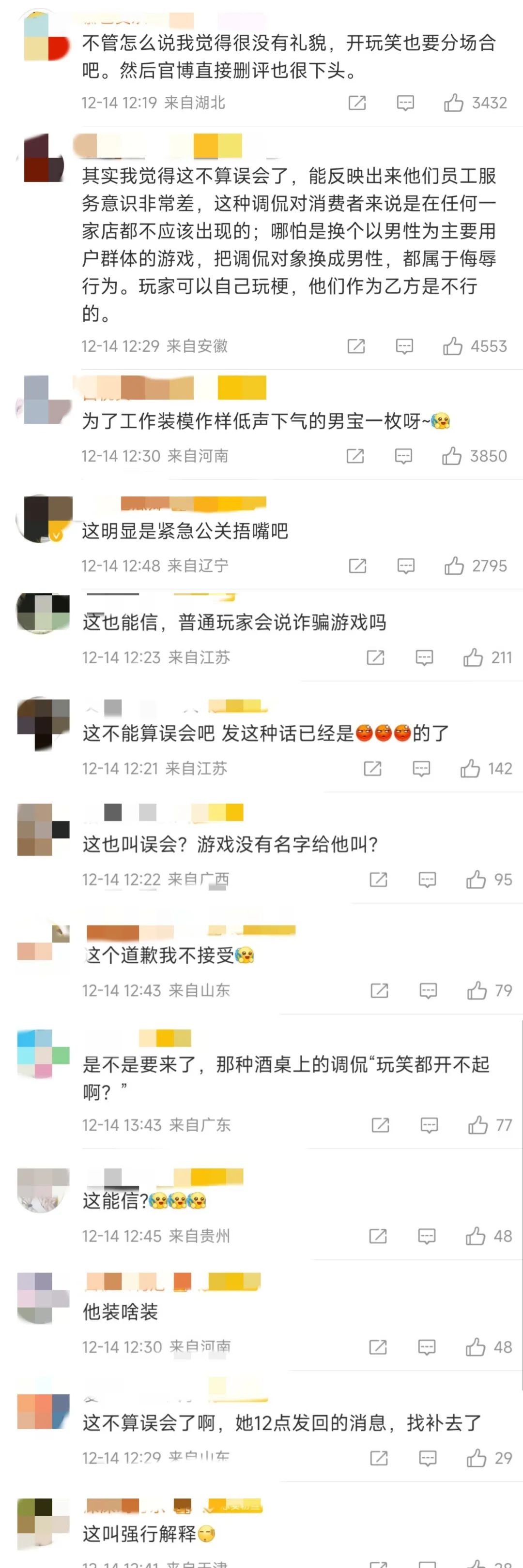This screenshot has width=523, height=1568.
Task: Like the comment '这个道歉我不接受'
Action: click(477, 991)
